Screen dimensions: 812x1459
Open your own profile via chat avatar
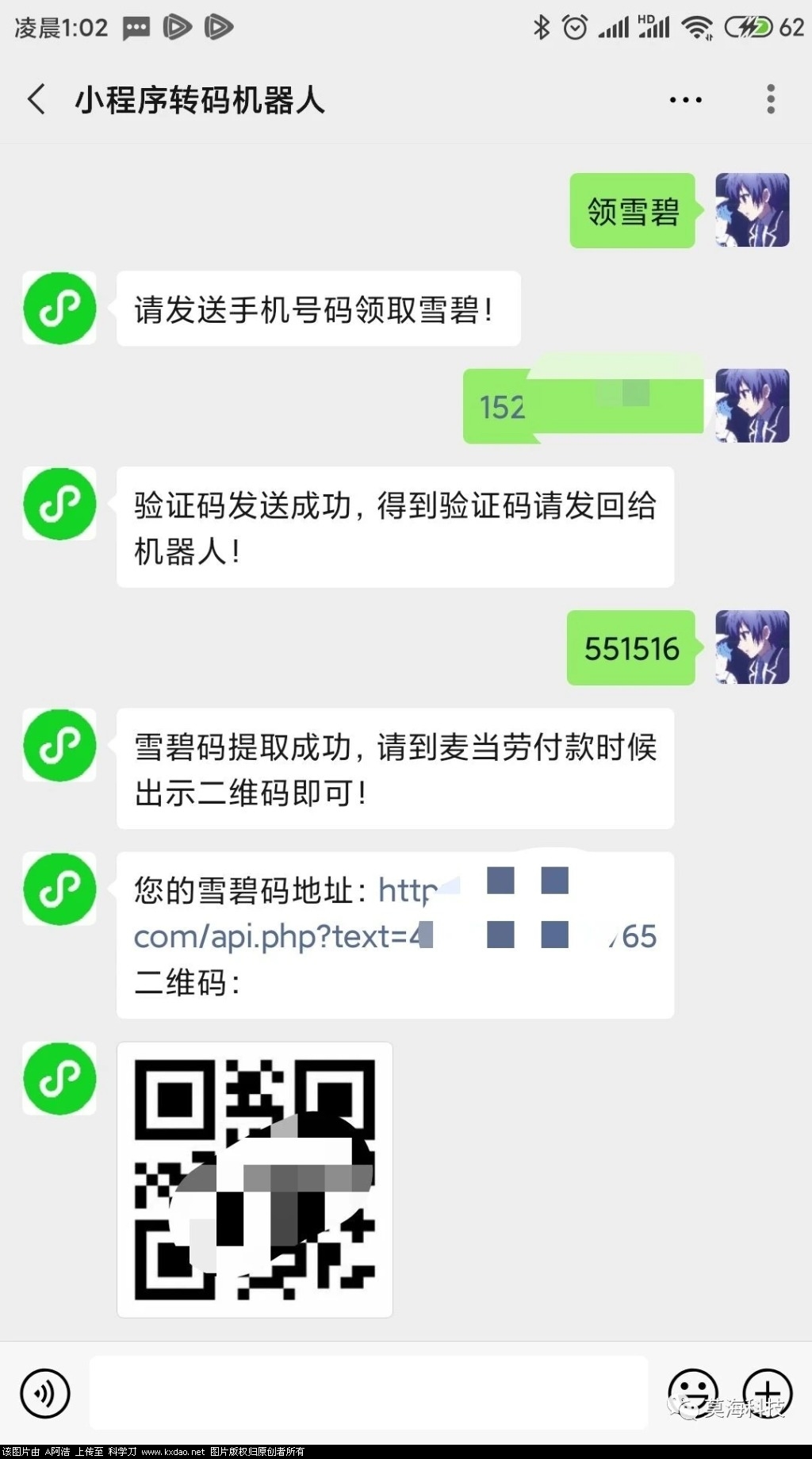click(x=751, y=210)
